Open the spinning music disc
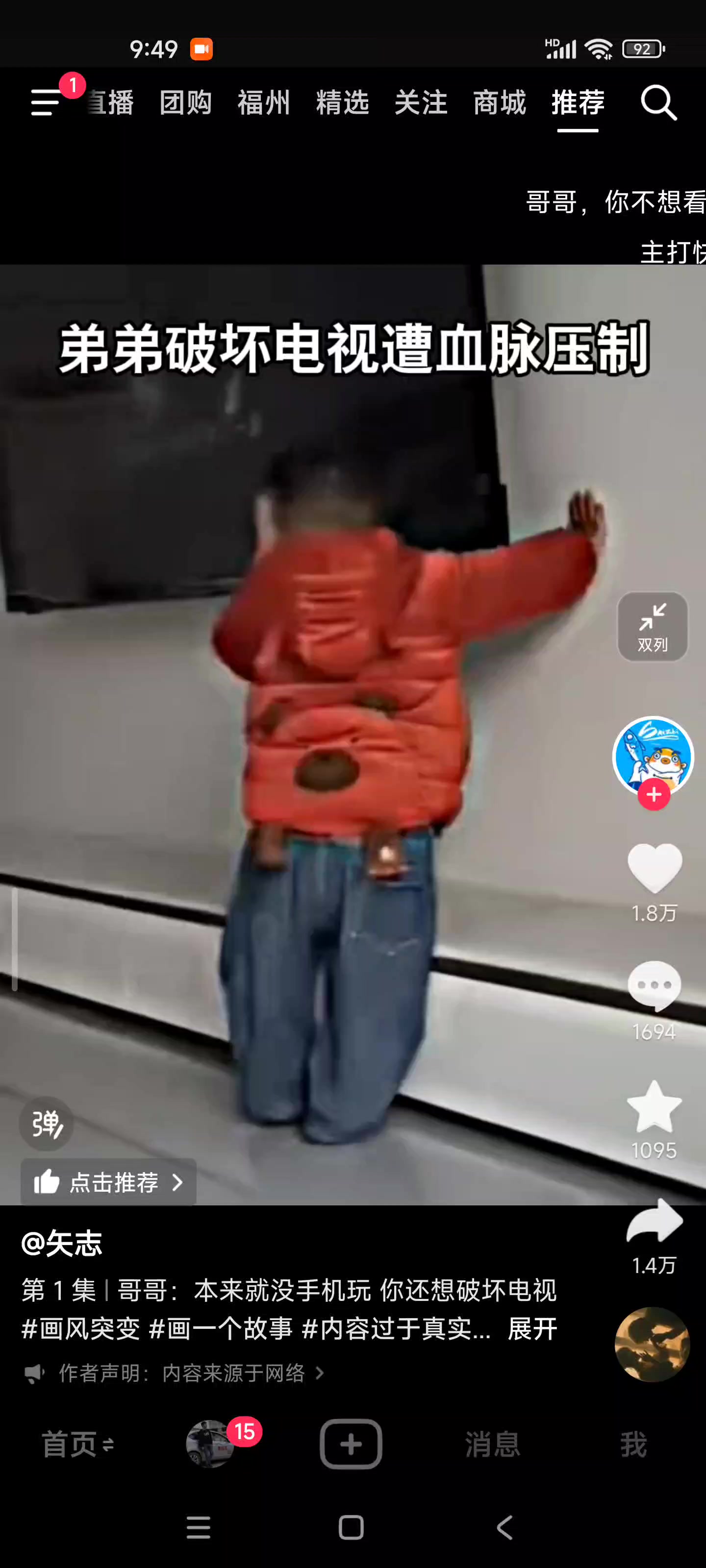The width and height of the screenshot is (706, 1568). [x=653, y=1344]
